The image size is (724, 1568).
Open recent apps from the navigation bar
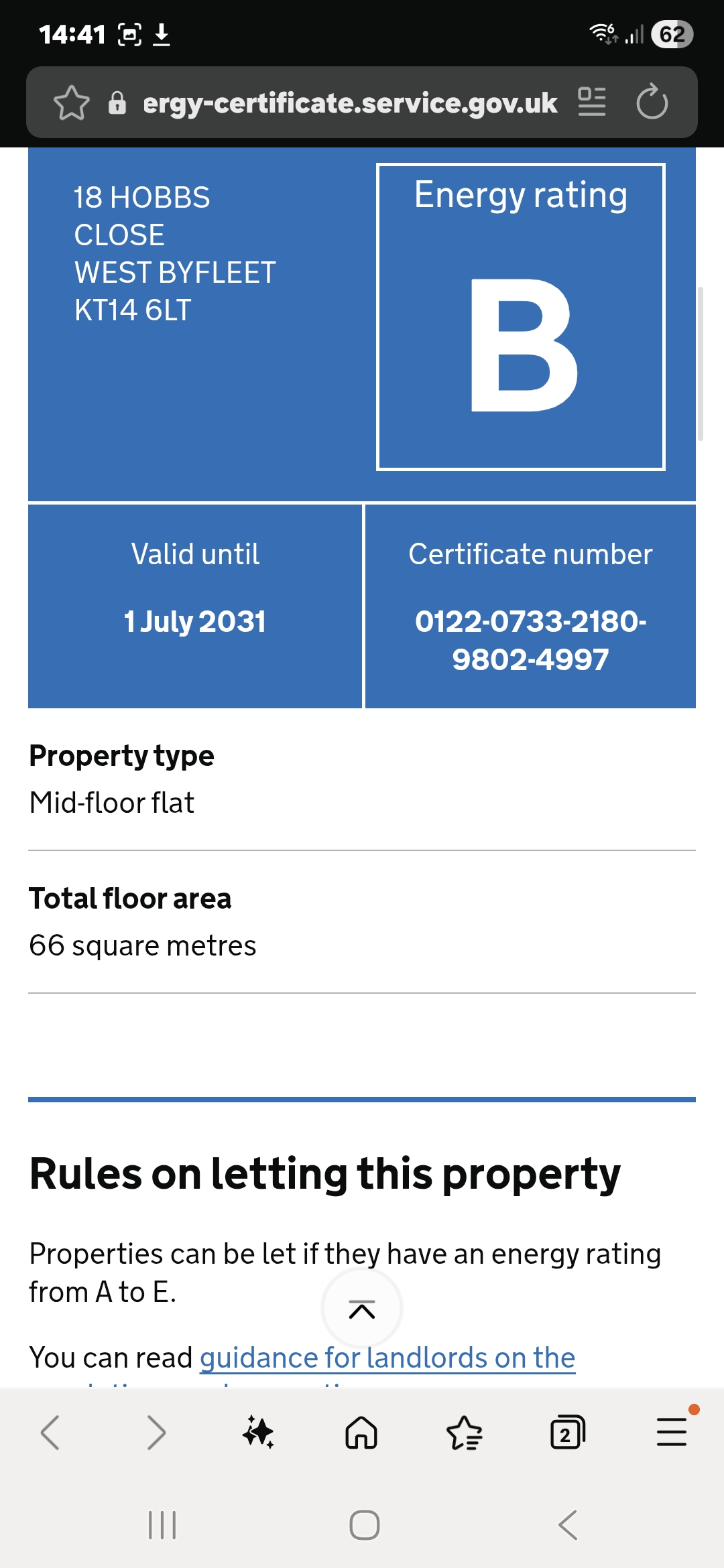tap(162, 1525)
